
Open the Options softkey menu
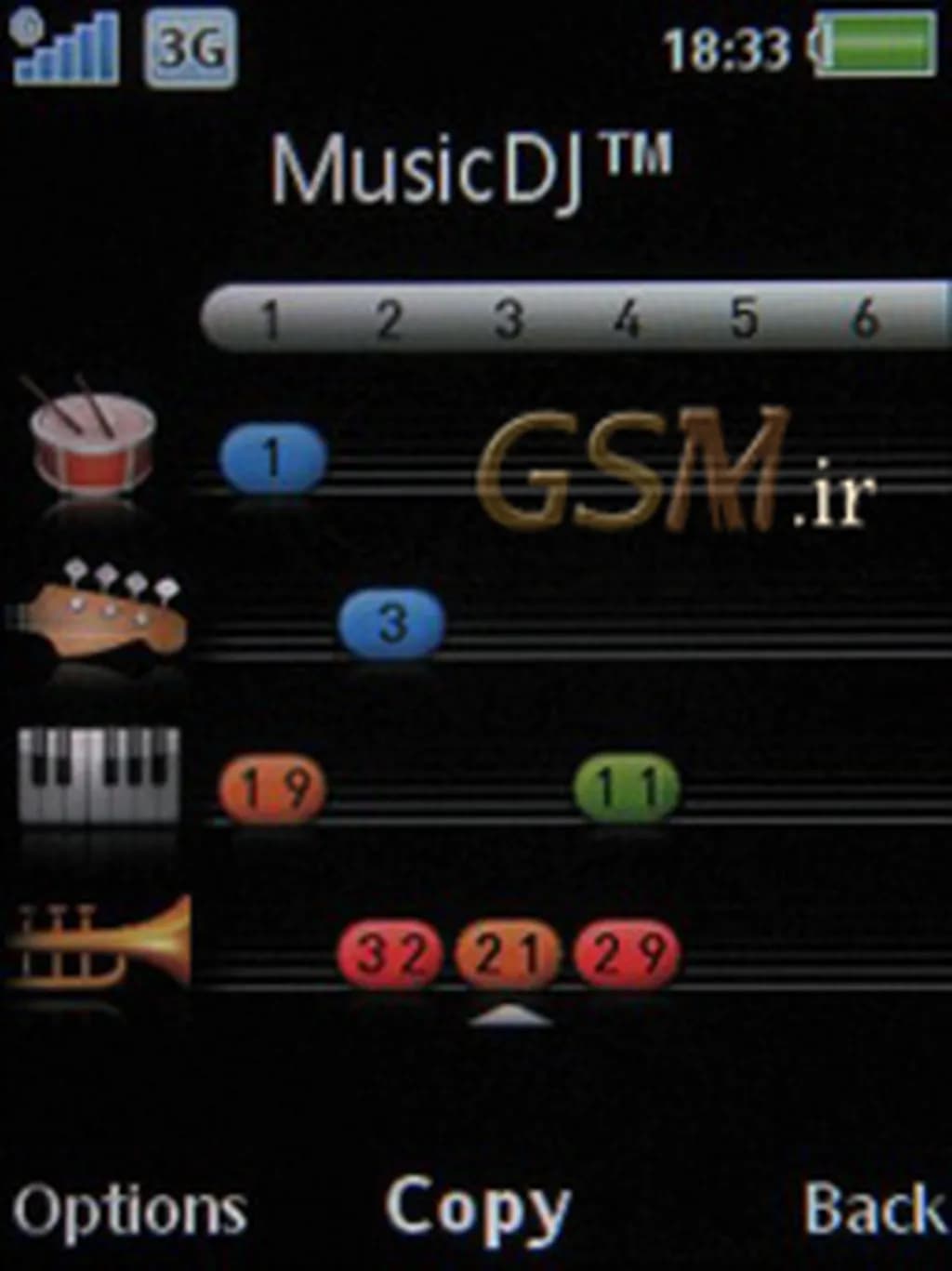tap(130, 1210)
